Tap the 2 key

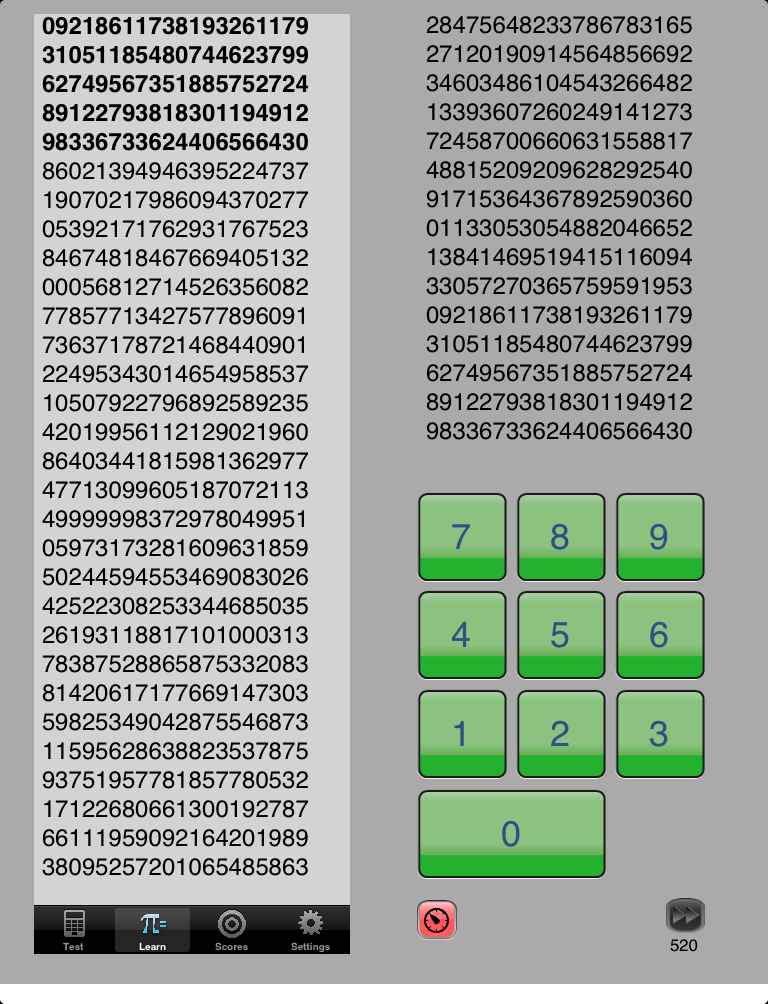(560, 734)
